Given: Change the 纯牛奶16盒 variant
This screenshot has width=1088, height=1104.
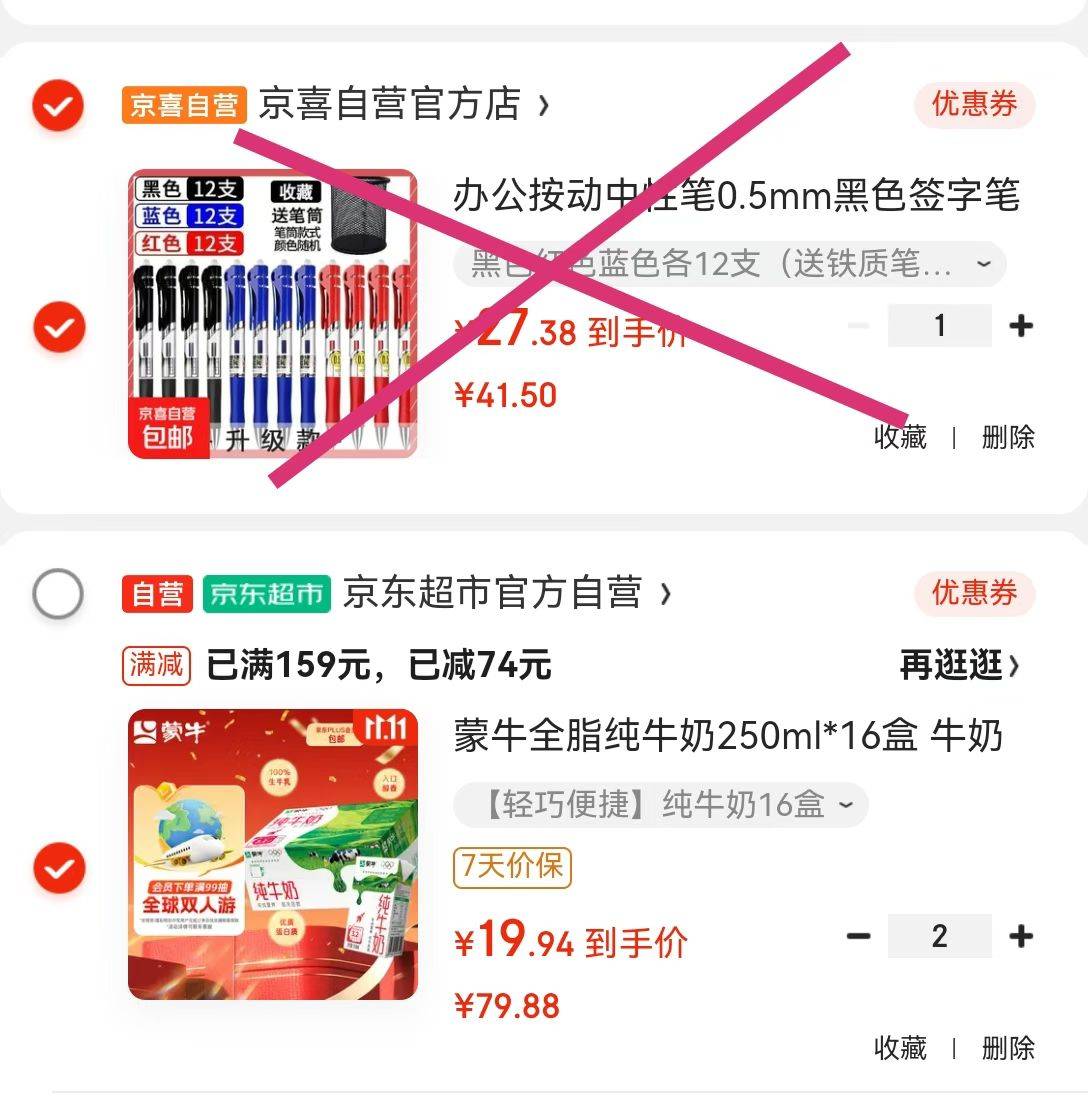Looking at the screenshot, I should (661, 805).
